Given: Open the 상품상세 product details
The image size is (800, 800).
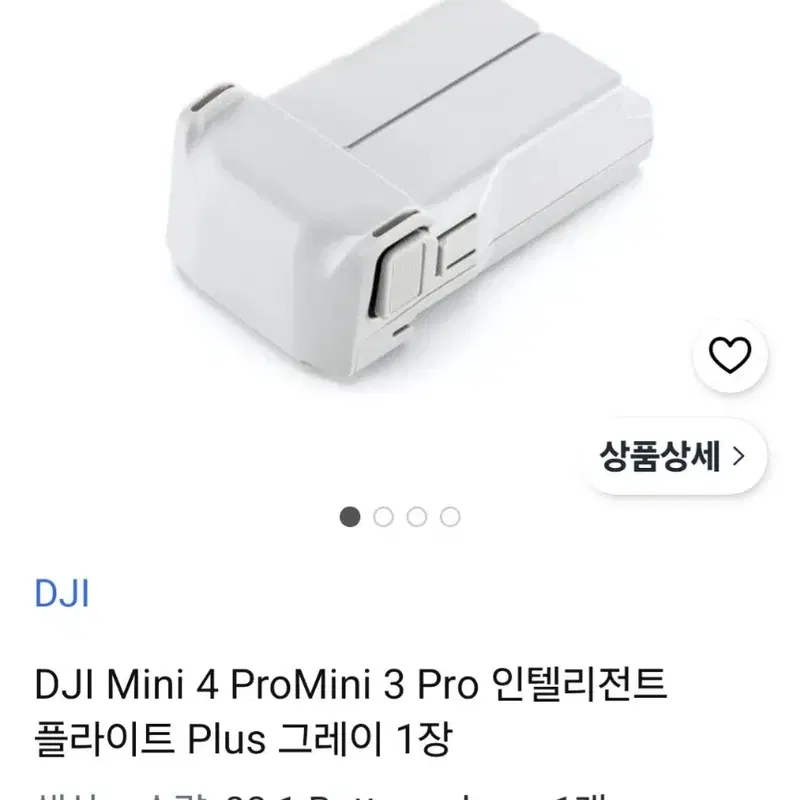Looking at the screenshot, I should click(673, 456).
